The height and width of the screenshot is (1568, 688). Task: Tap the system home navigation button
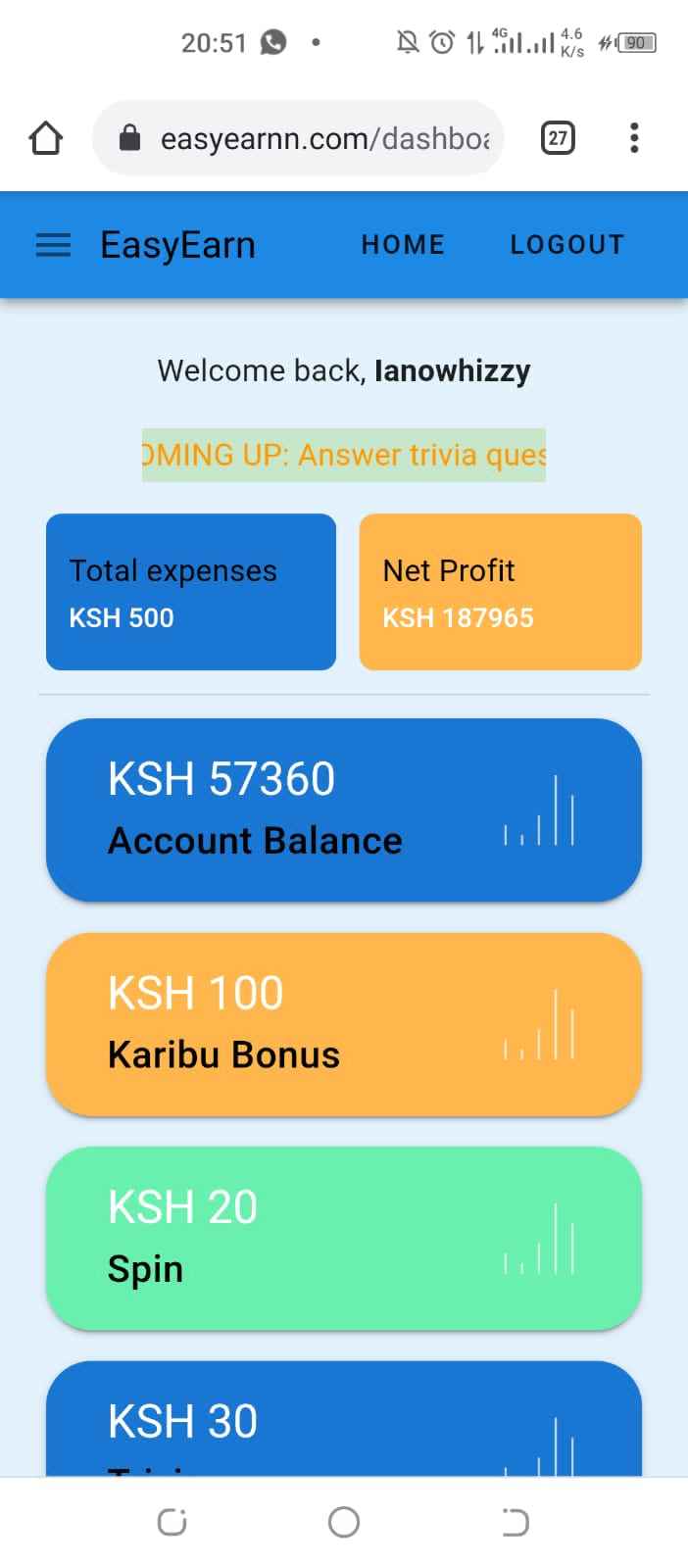tap(344, 1522)
